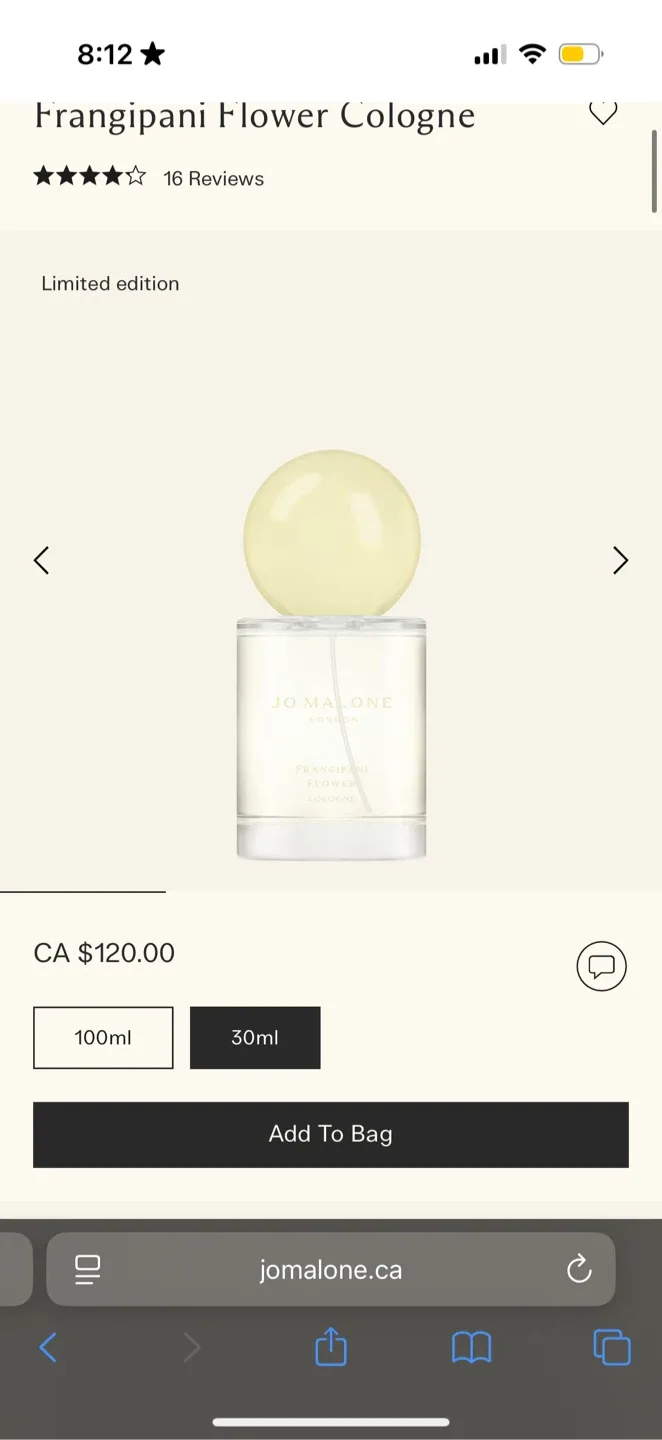Viewport: 662px width, 1440px height.
Task: Open the live chat bubble
Action: click(601, 966)
